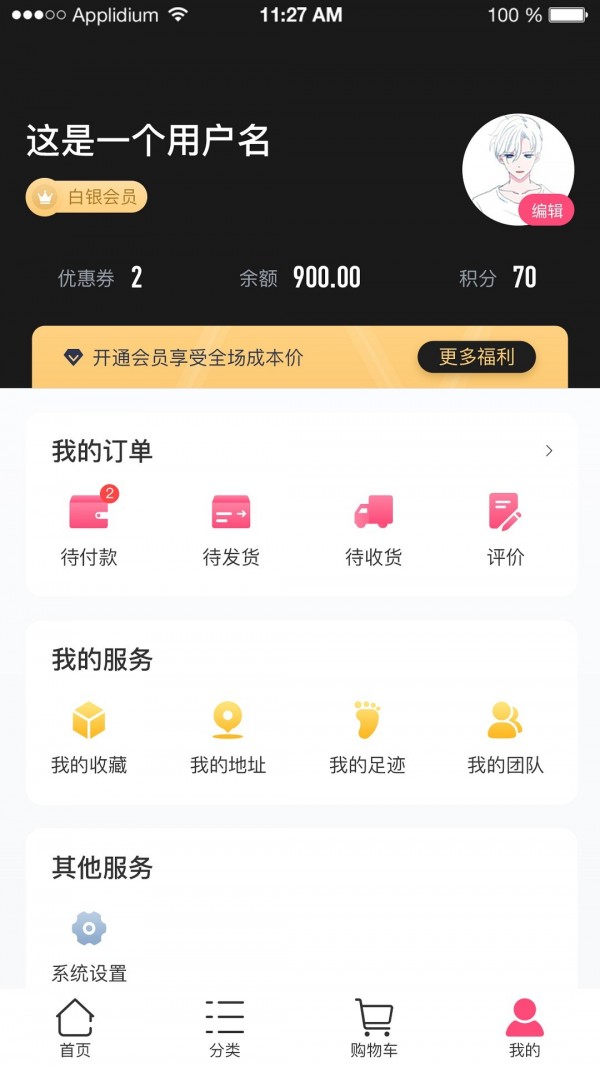Switch to the 分类 categories tab

[225, 1027]
